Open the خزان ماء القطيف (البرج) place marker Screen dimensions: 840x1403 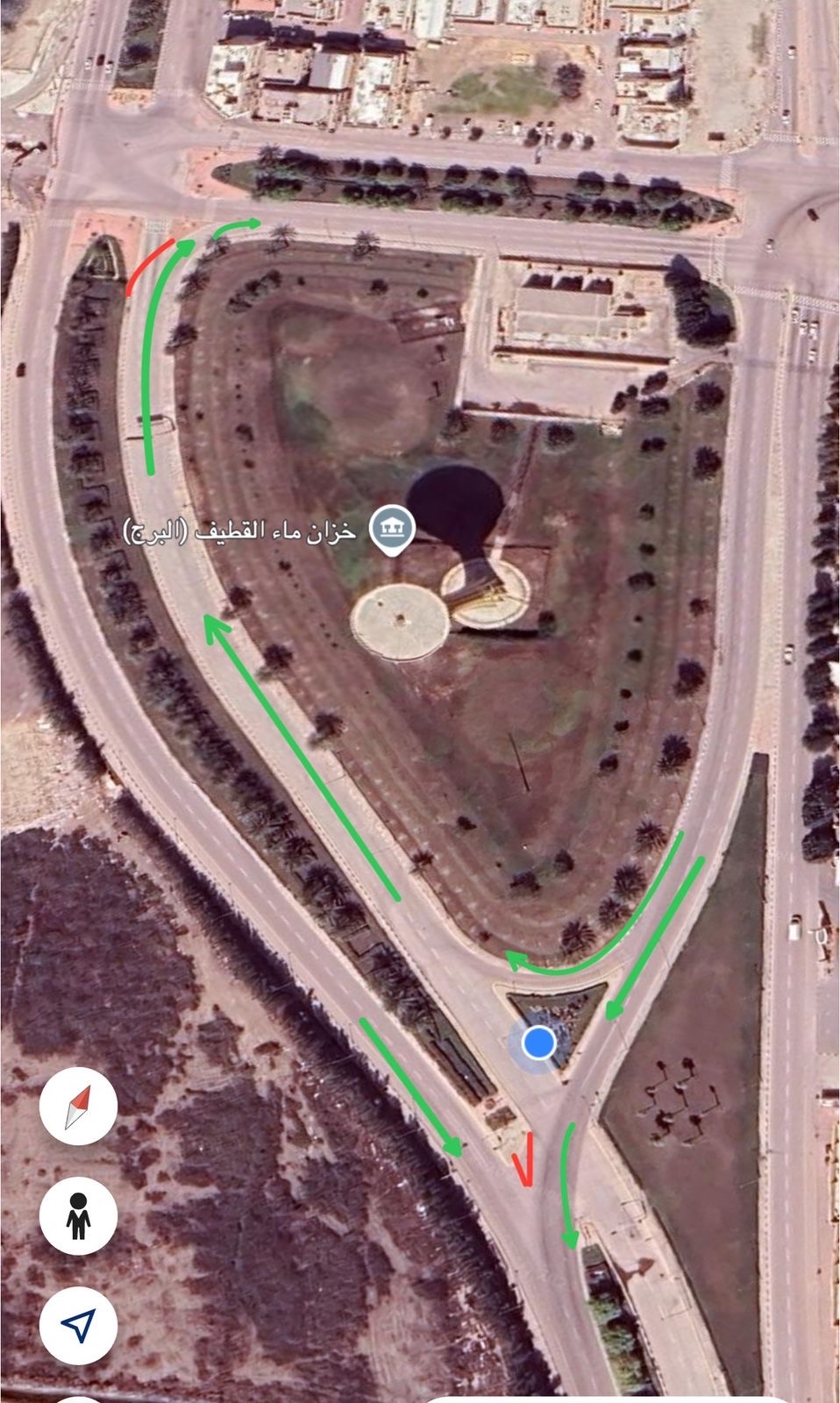tap(392, 529)
